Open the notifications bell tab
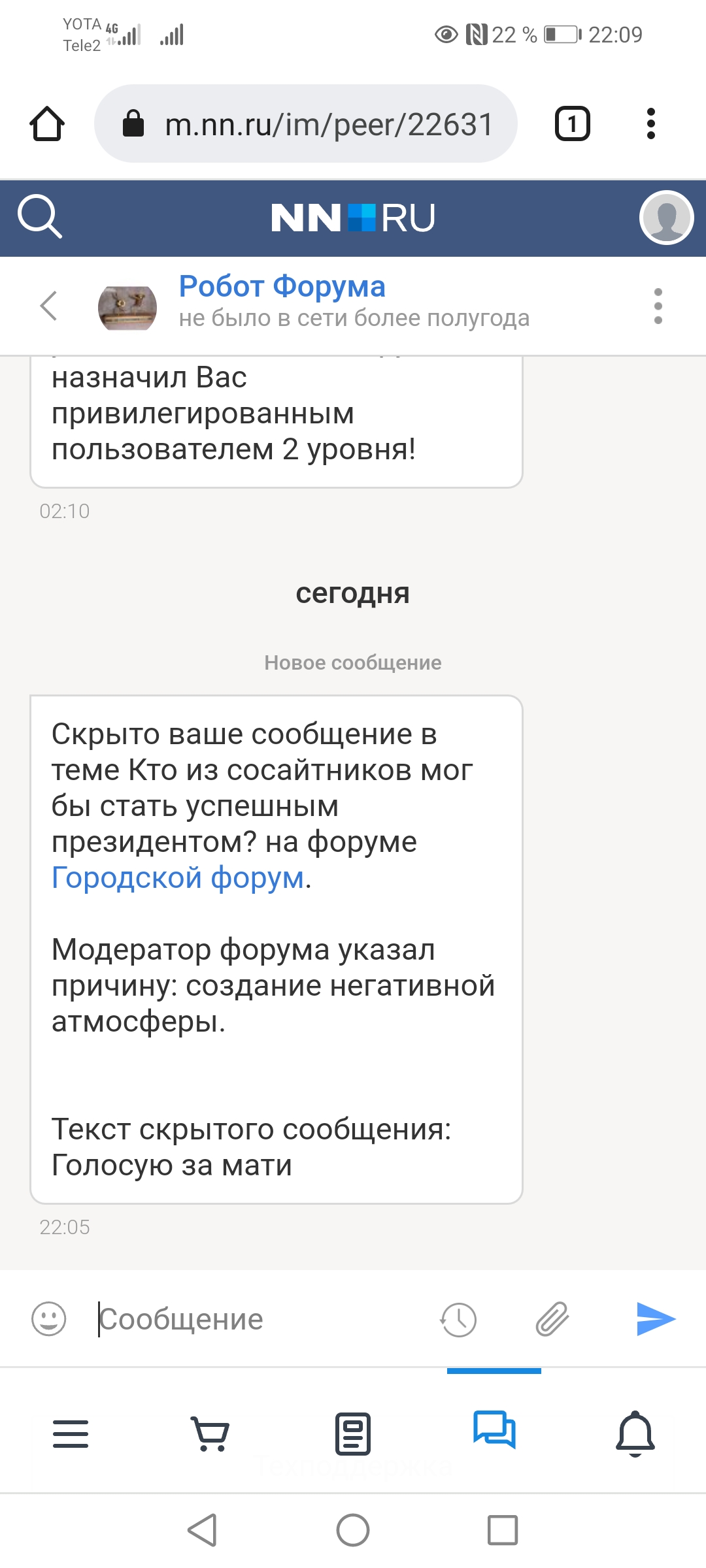 coord(635,1433)
